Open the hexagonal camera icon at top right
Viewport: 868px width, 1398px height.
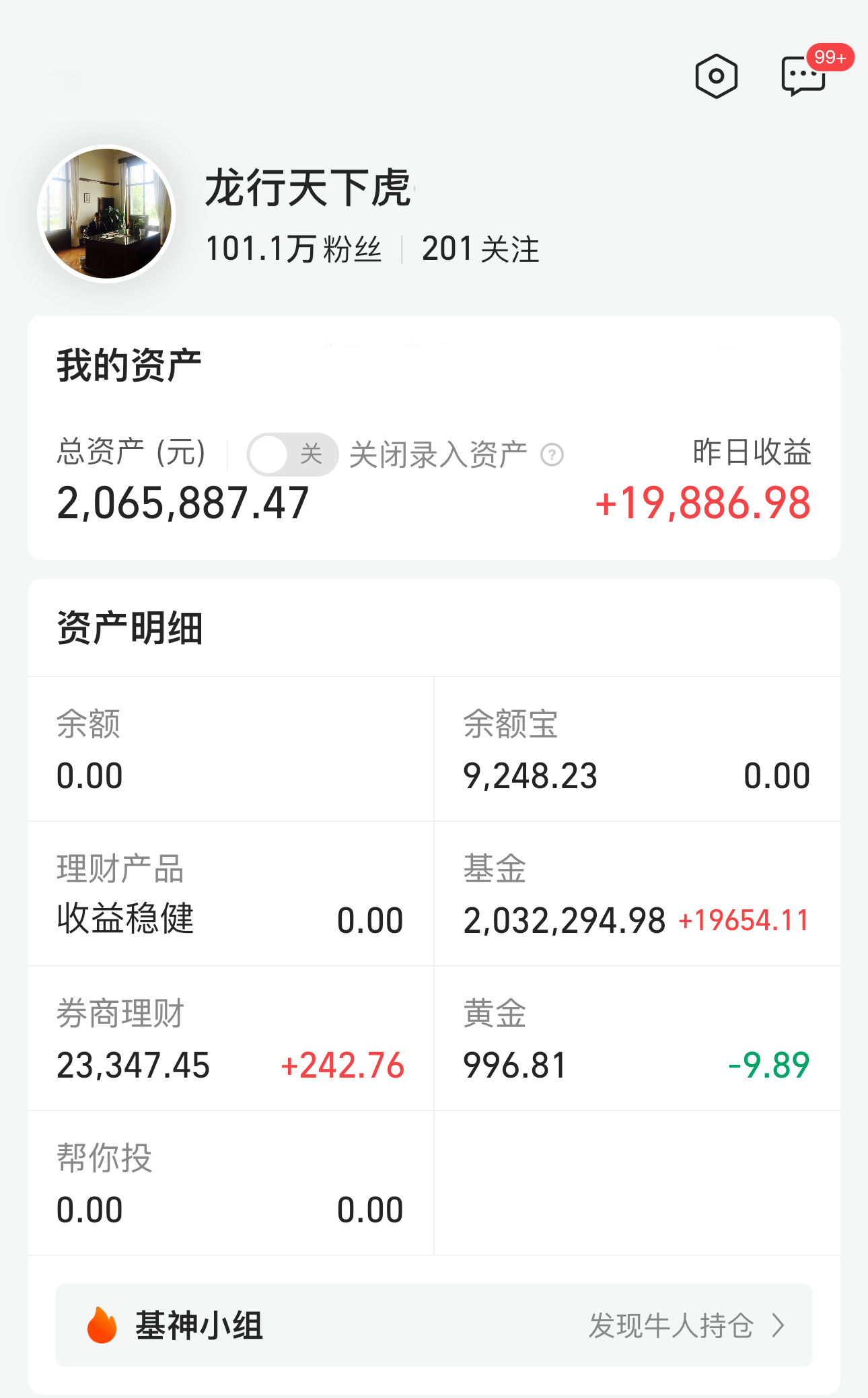[715, 77]
